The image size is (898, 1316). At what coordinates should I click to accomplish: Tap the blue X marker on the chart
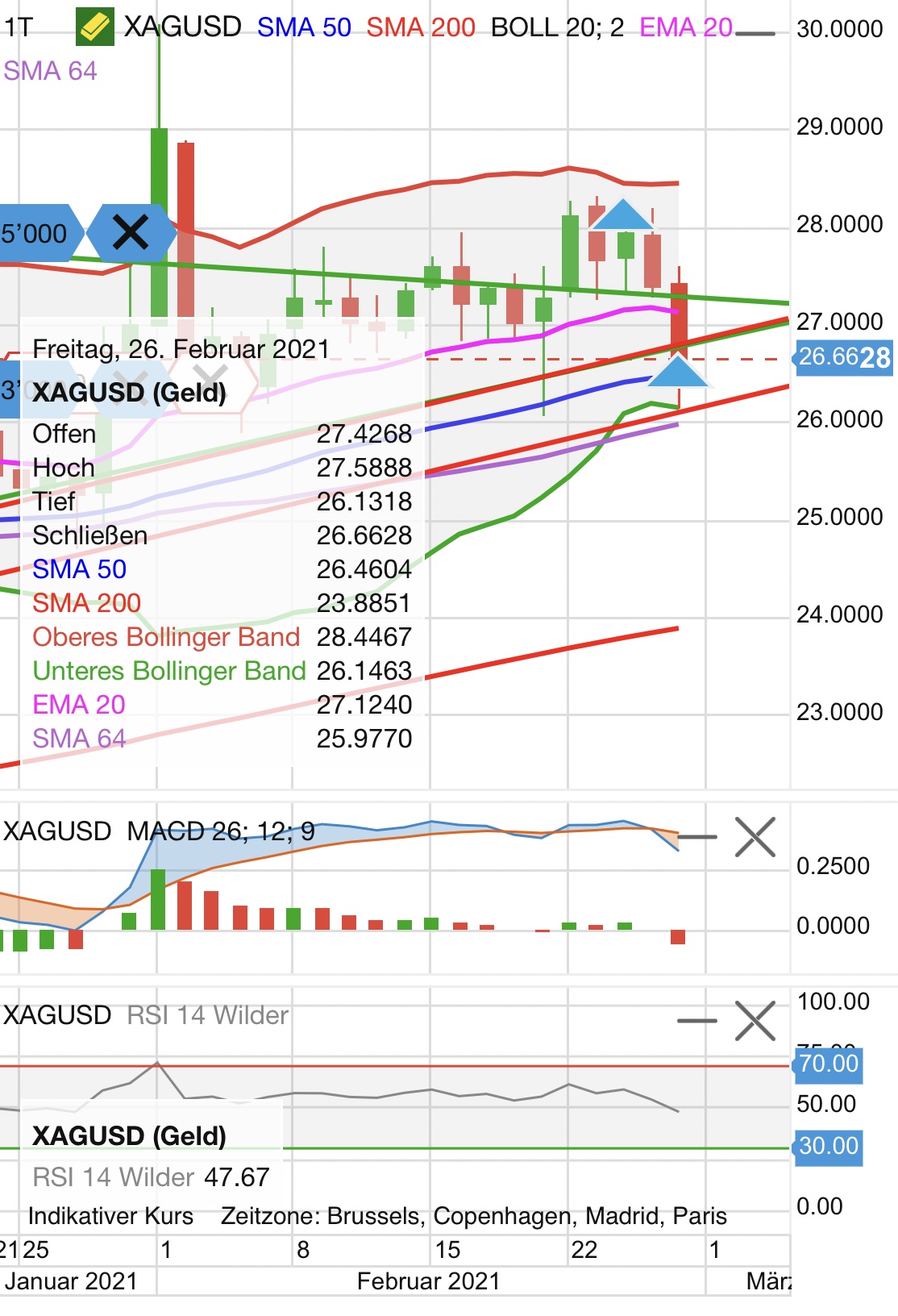pos(131,233)
